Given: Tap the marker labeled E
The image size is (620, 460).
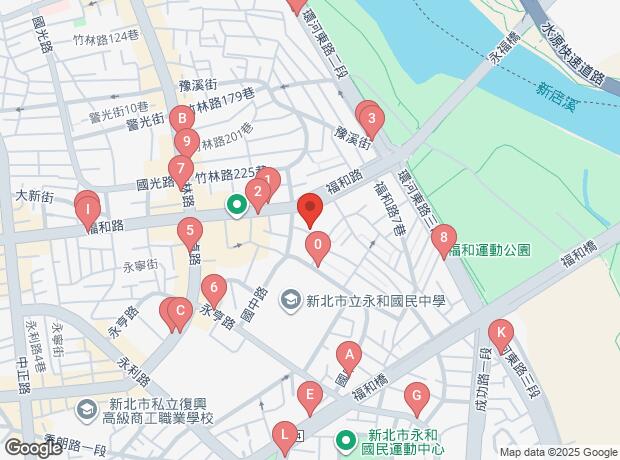Looking at the screenshot, I should click(310, 395).
